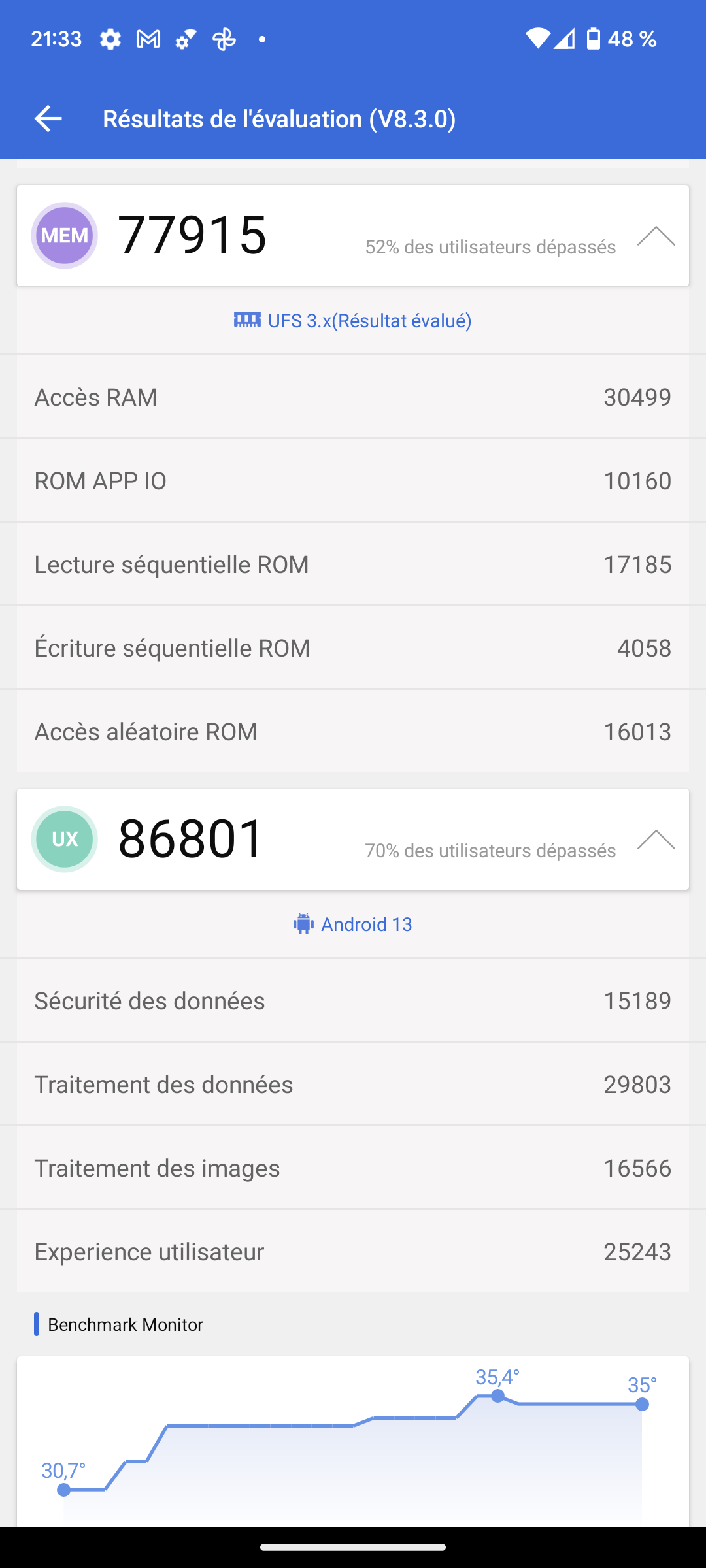This screenshot has width=706, height=1568.
Task: Go back using the top arrow
Action: [x=48, y=118]
